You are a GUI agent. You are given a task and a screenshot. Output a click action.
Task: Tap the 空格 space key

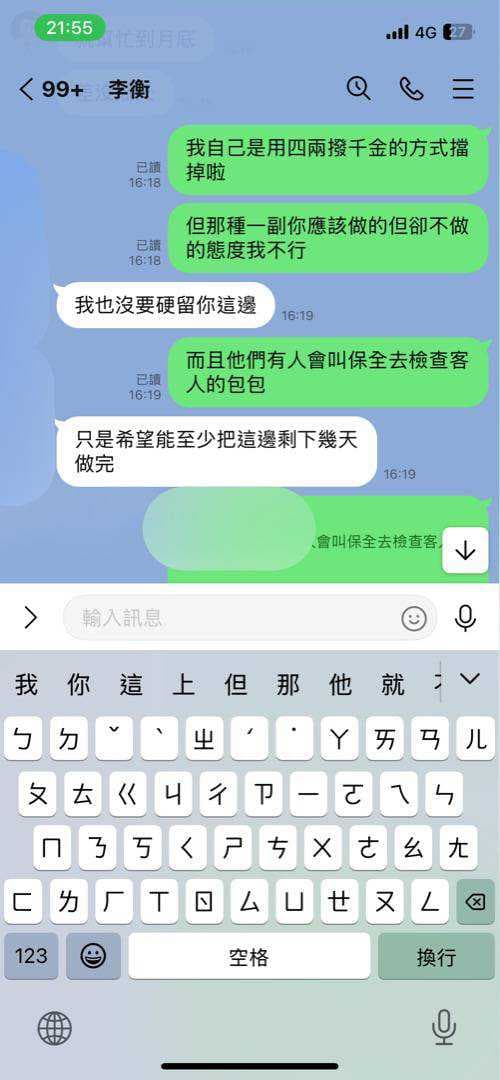tap(249, 956)
